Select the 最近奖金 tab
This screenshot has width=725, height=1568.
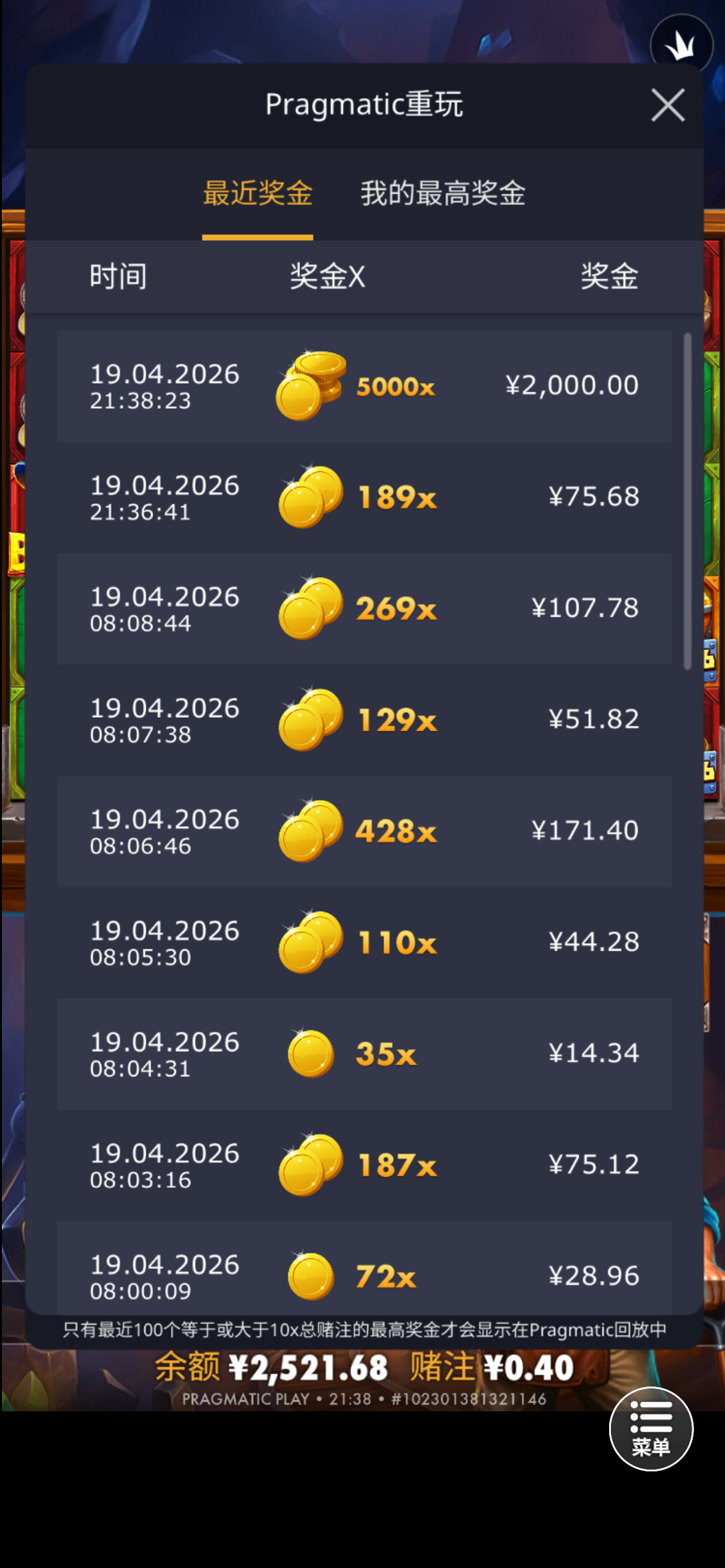(258, 193)
